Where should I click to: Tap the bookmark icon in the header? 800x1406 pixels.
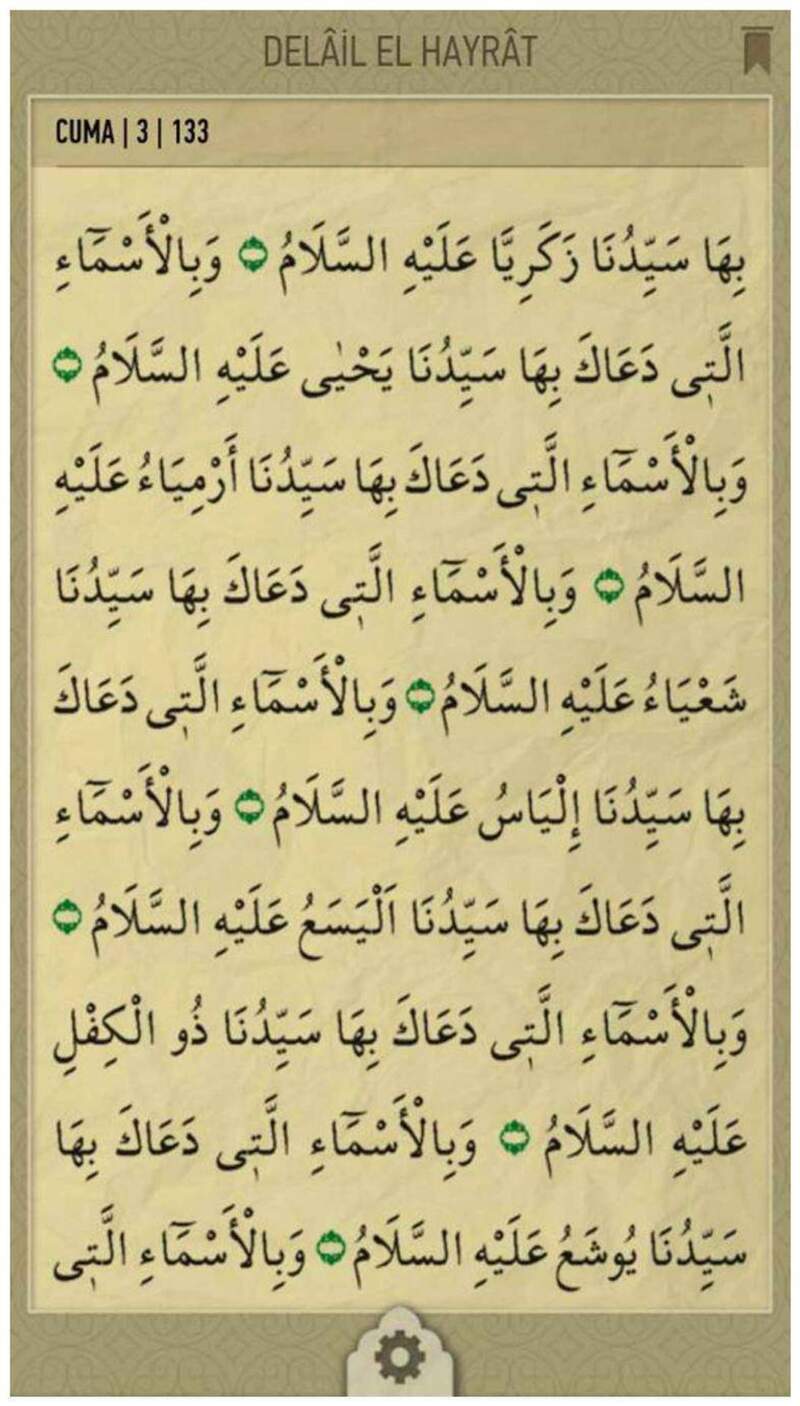click(755, 51)
